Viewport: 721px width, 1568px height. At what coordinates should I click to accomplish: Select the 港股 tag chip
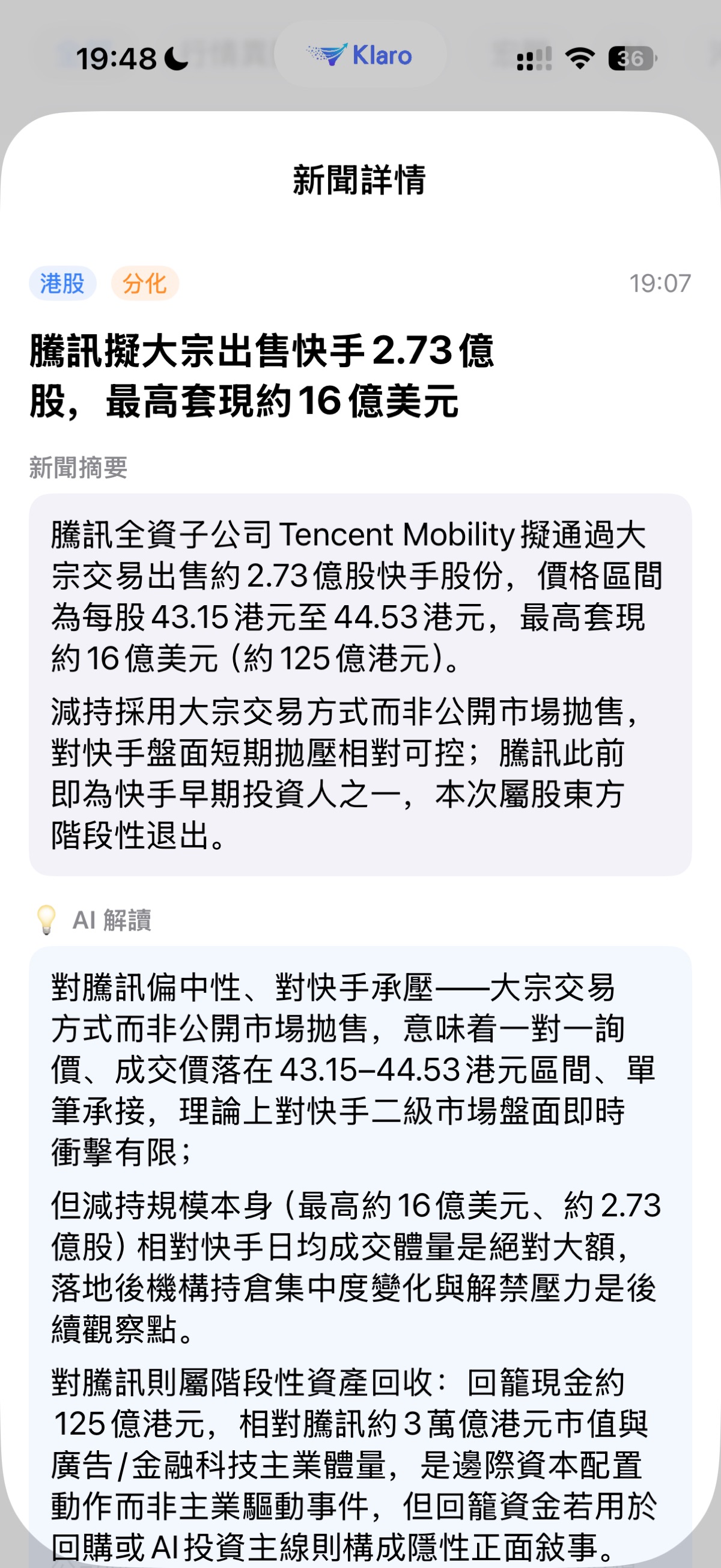(x=62, y=284)
